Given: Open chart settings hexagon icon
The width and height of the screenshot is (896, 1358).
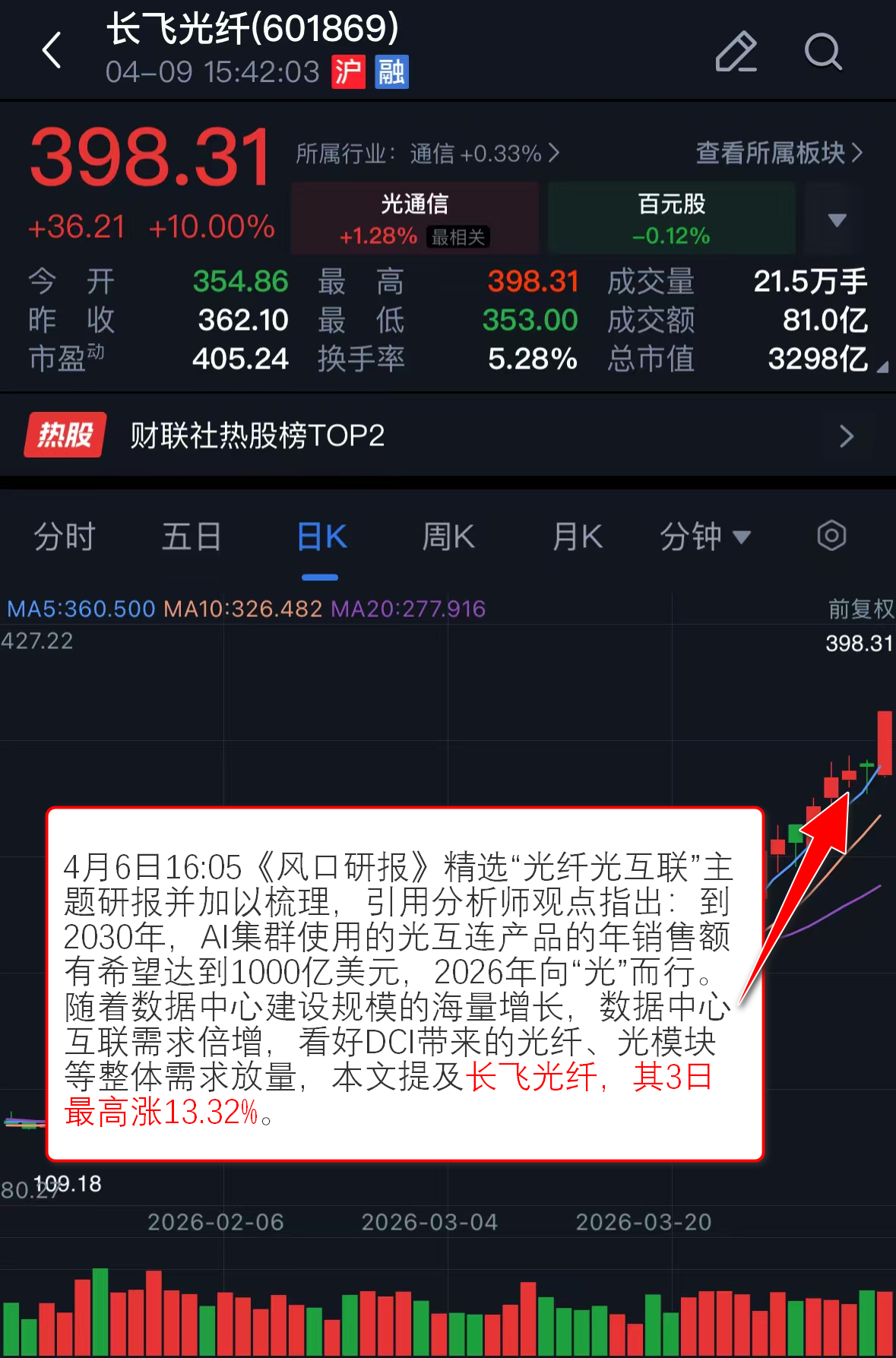Looking at the screenshot, I should pos(831,536).
